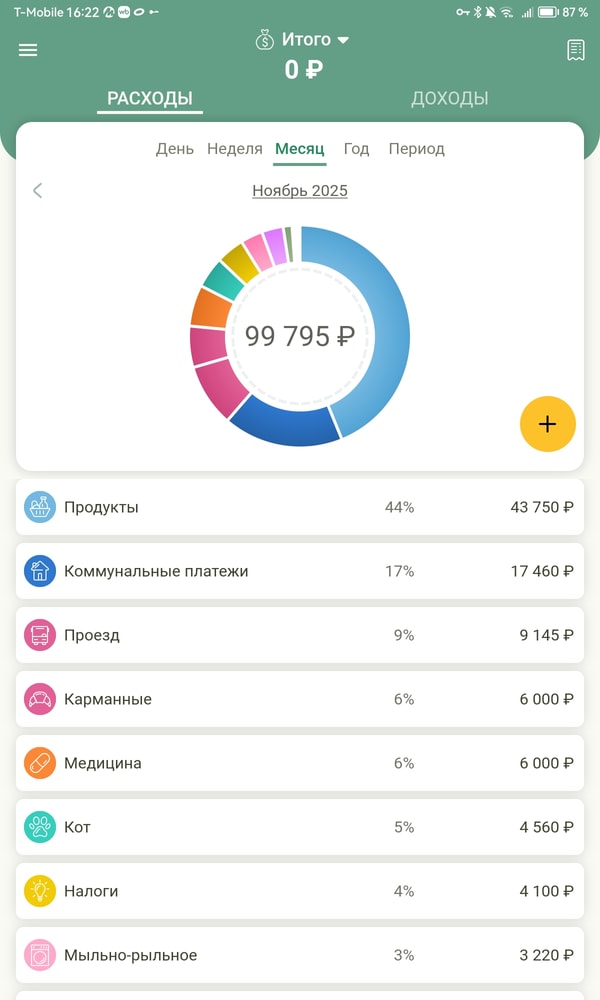Open the Продукты category
This screenshot has width=600, height=1000.
300,507
